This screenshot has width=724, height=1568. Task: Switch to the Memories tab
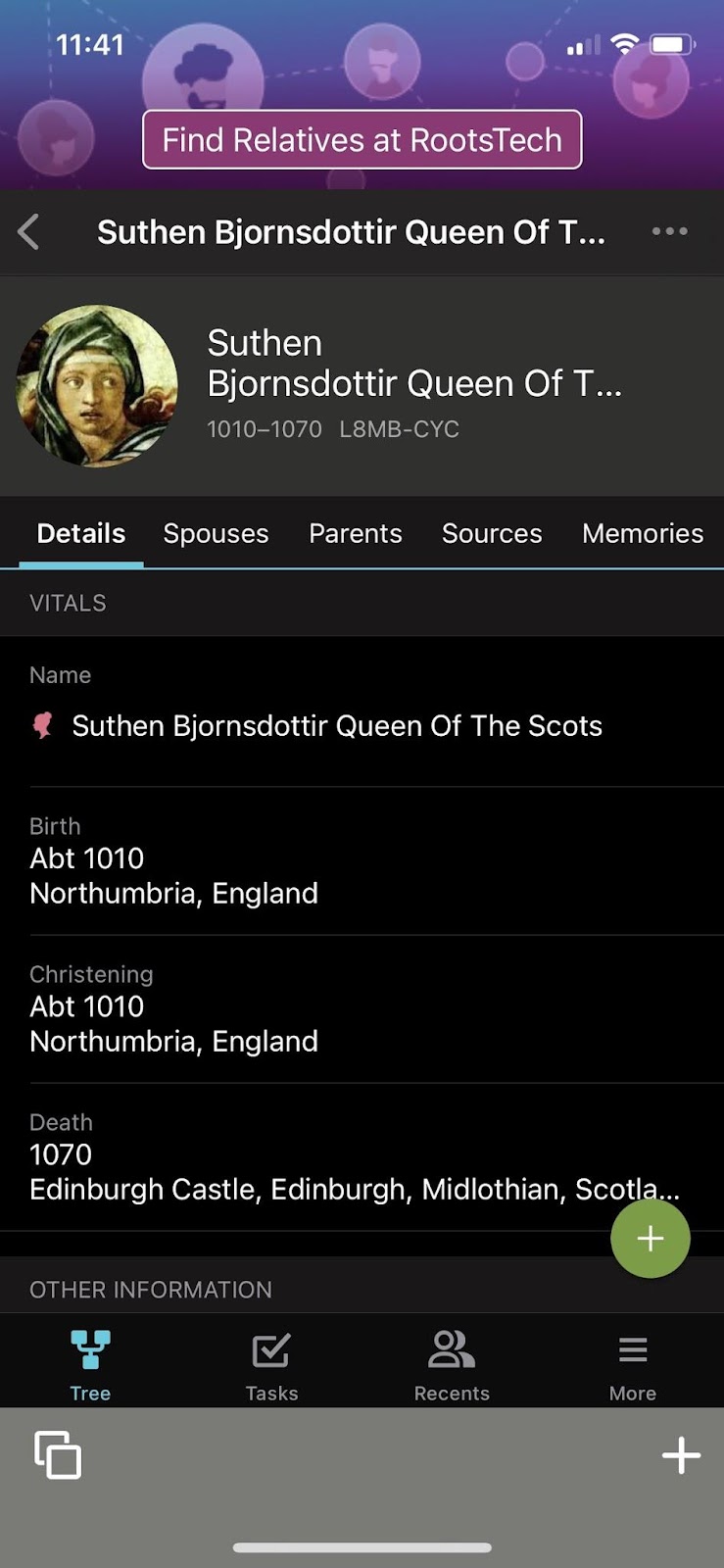click(642, 533)
